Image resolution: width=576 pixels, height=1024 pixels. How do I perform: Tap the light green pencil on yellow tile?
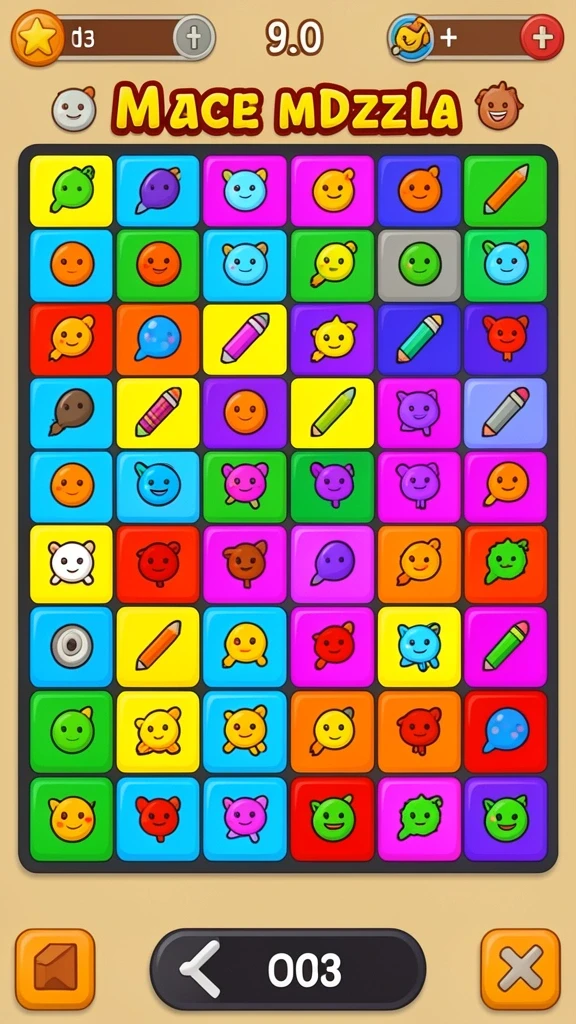[332, 412]
